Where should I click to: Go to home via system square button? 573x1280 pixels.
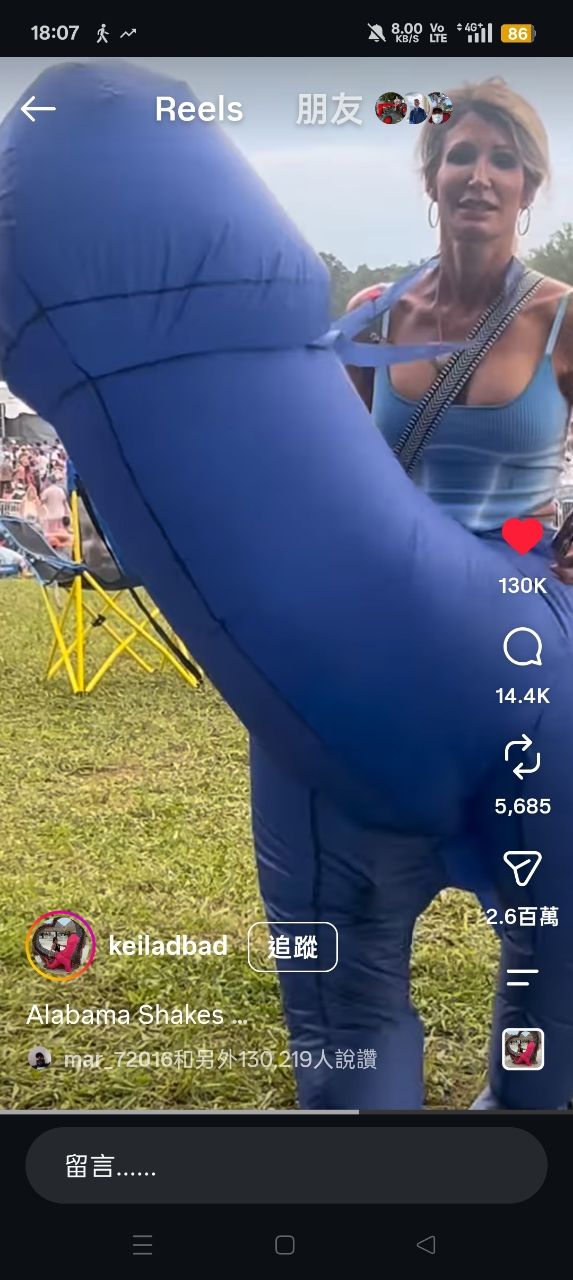click(x=285, y=1244)
